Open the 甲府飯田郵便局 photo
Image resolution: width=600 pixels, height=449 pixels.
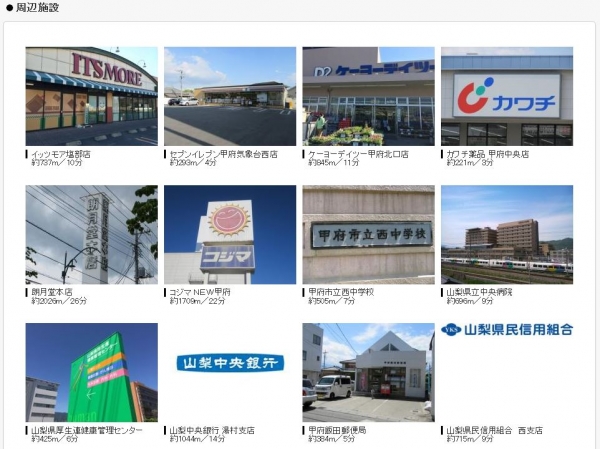(x=368, y=372)
